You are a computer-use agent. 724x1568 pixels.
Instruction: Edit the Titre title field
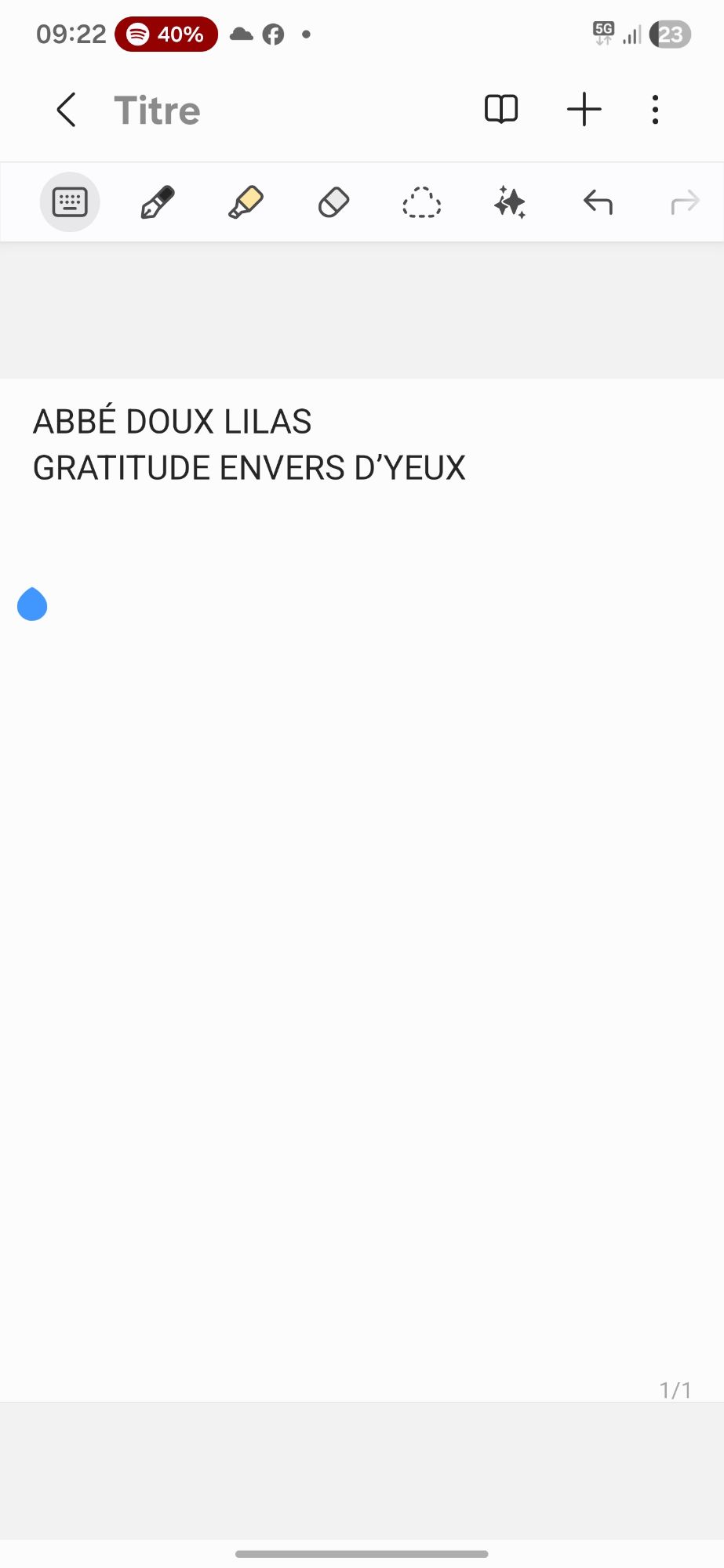tap(157, 111)
